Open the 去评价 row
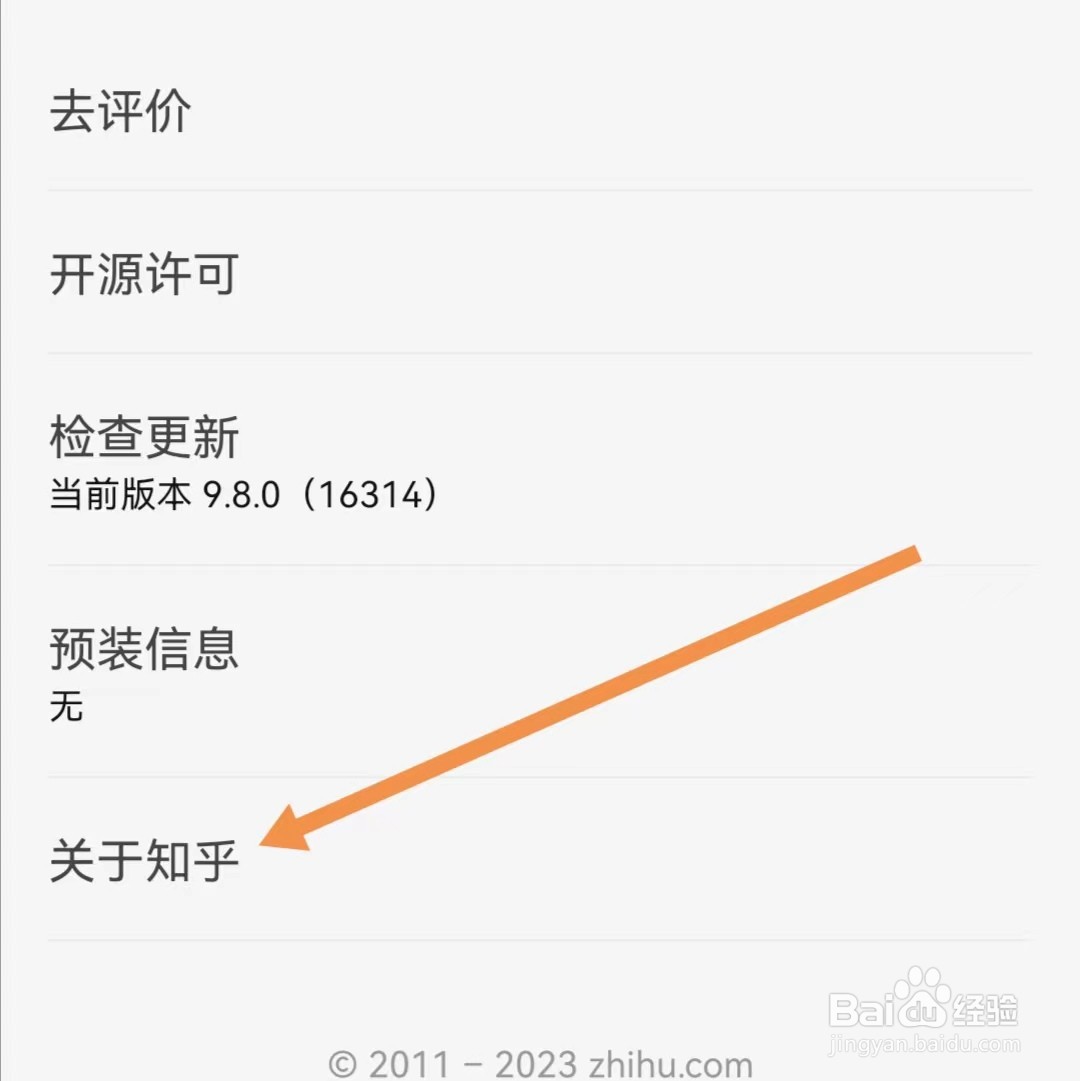The width and height of the screenshot is (1080, 1081). tap(540, 110)
